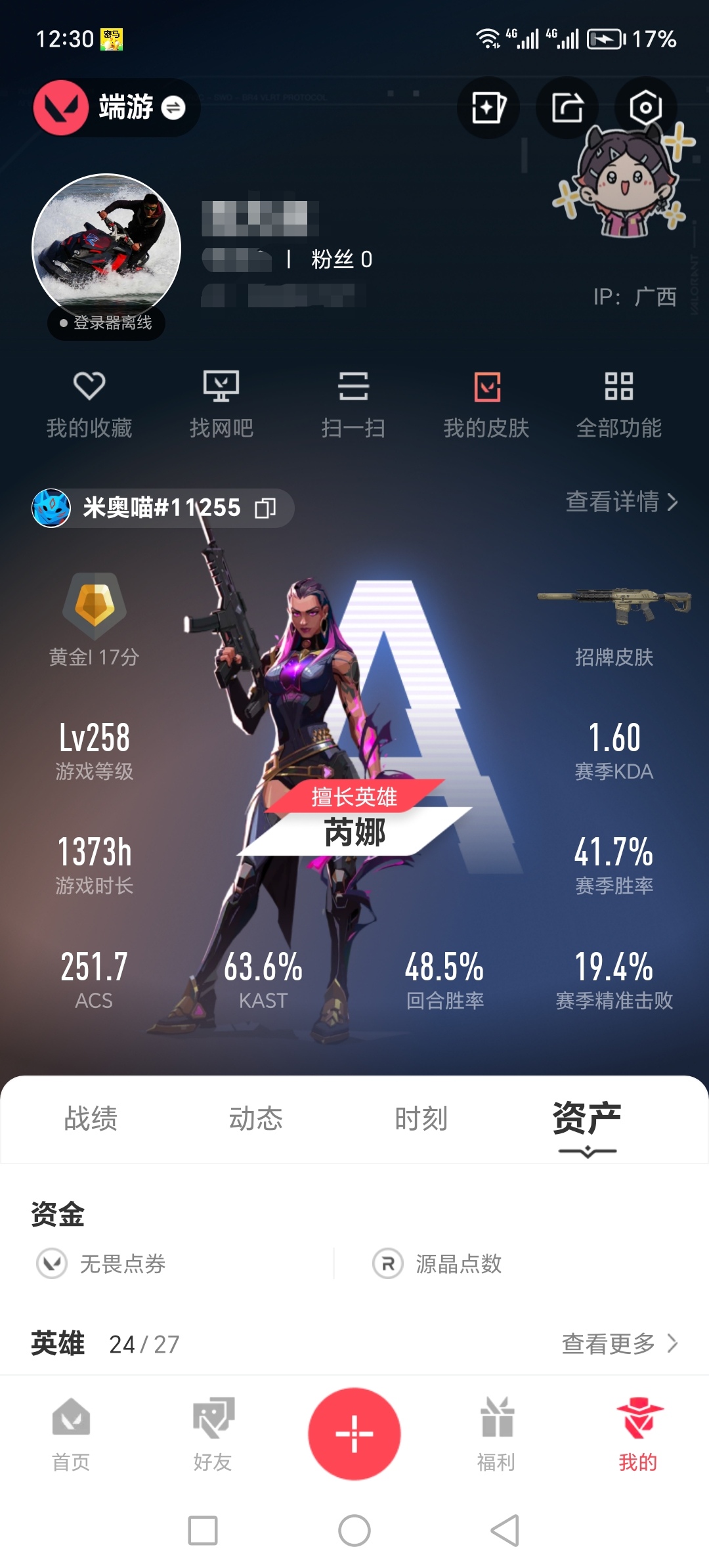Open the settings hexagon icon

pos(645,108)
